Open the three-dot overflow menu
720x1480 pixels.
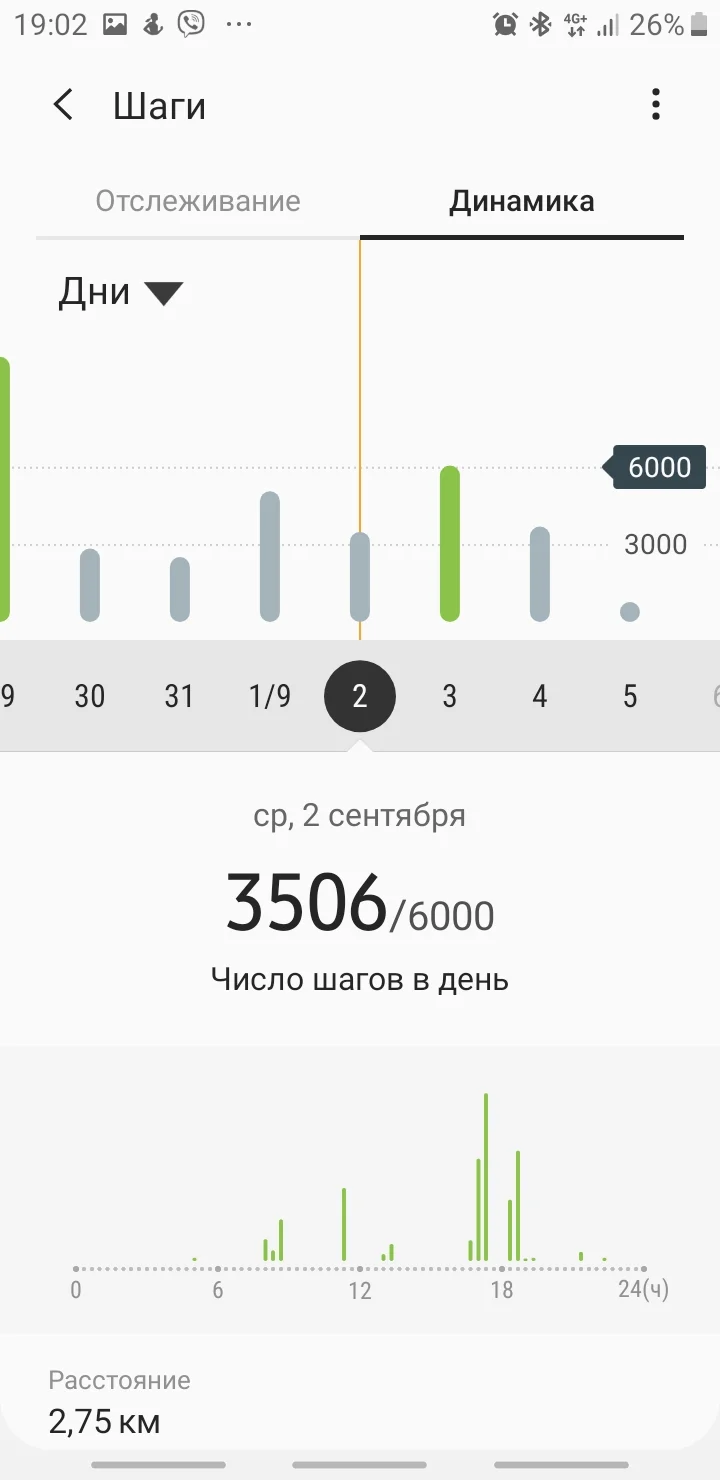(655, 105)
